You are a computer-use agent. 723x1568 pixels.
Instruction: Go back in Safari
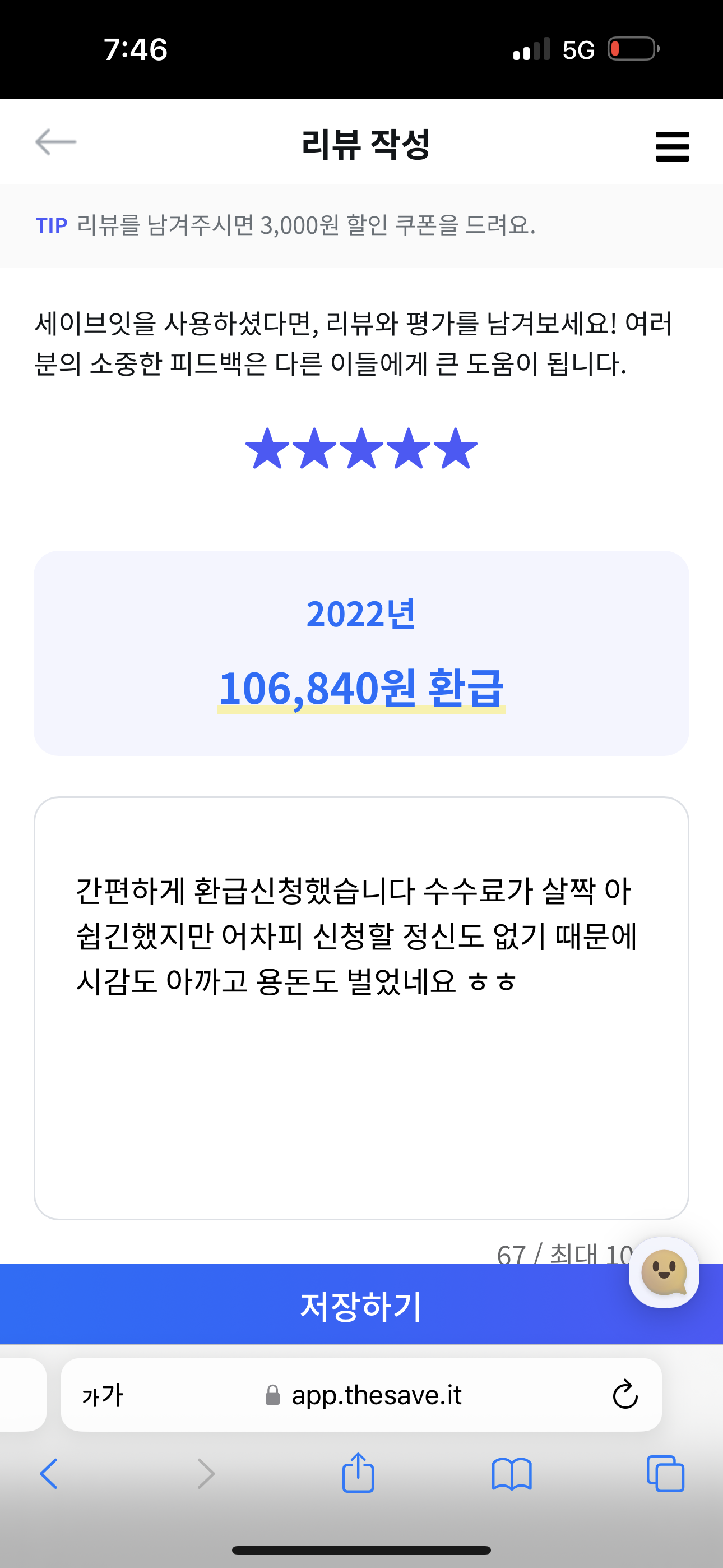pos(49,1474)
